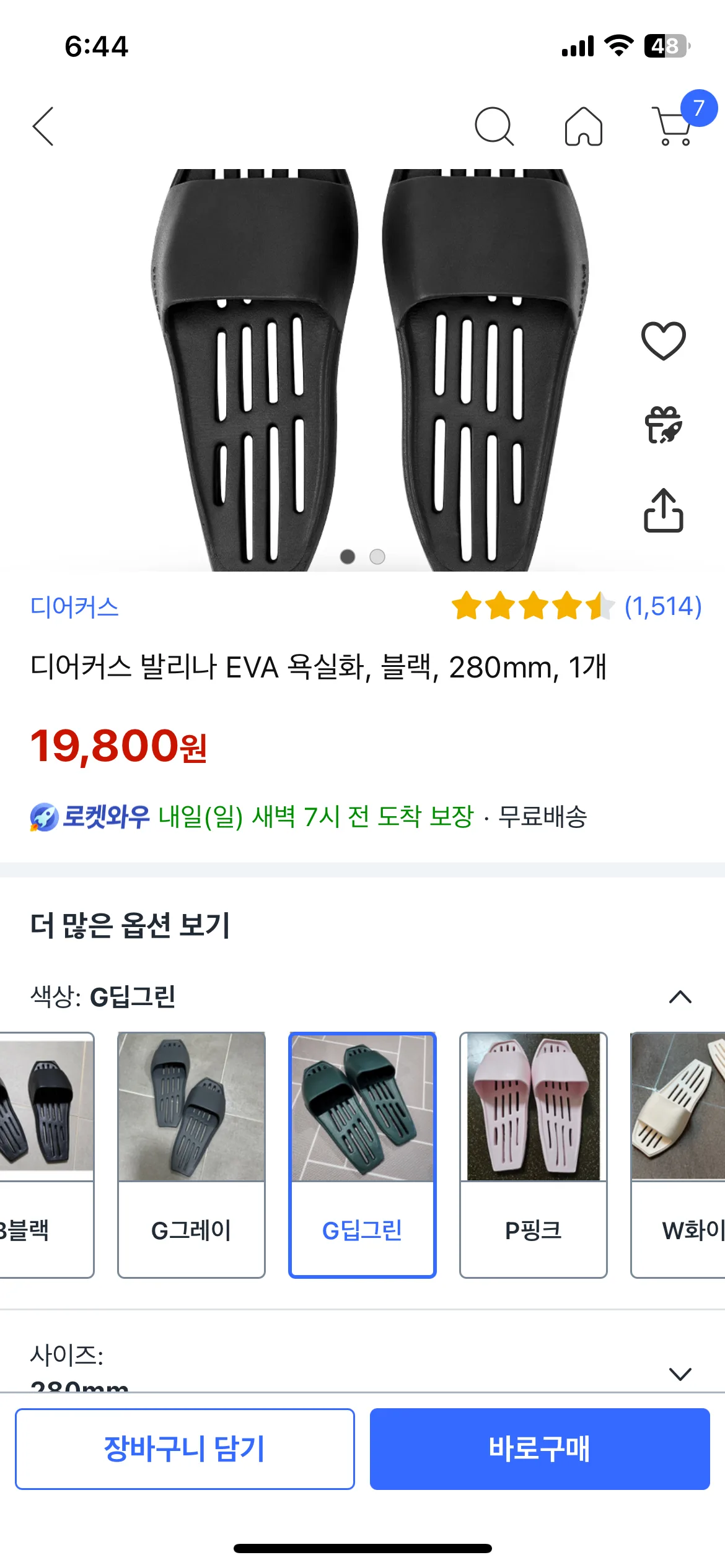This screenshot has width=725, height=1568.
Task: Tap the back arrow
Action: click(42, 127)
